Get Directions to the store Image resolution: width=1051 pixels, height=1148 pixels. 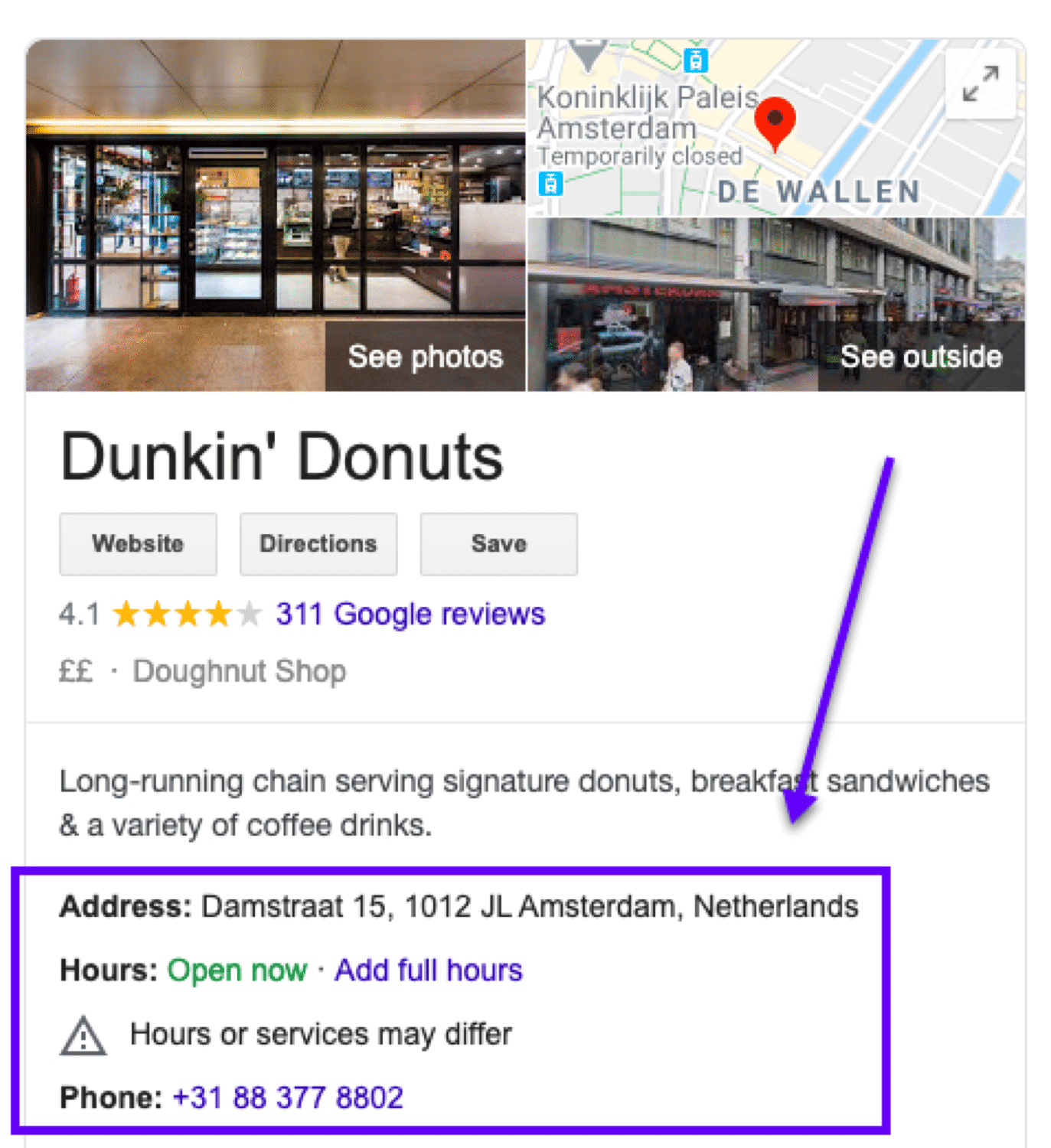[x=318, y=543]
